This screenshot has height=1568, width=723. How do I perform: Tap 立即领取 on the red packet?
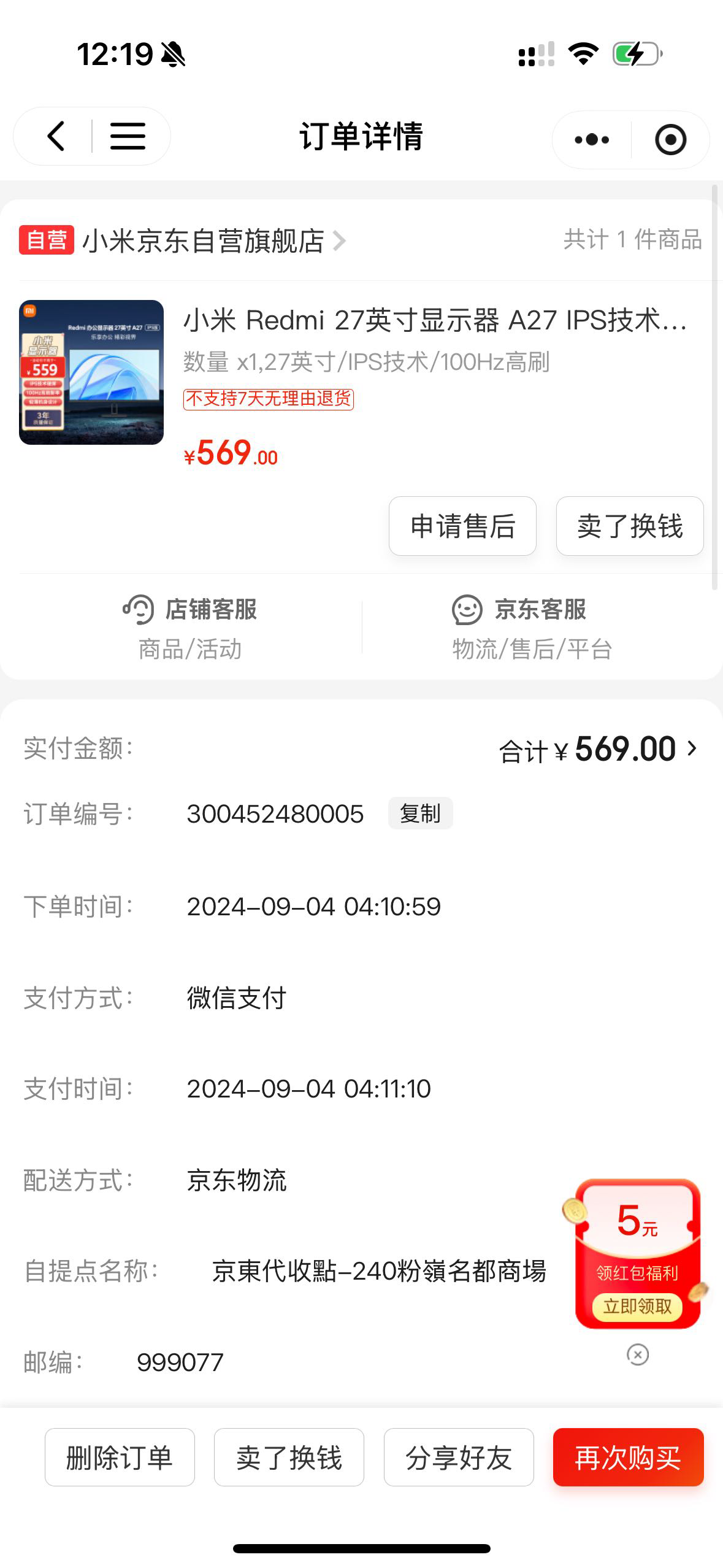[x=638, y=1307]
